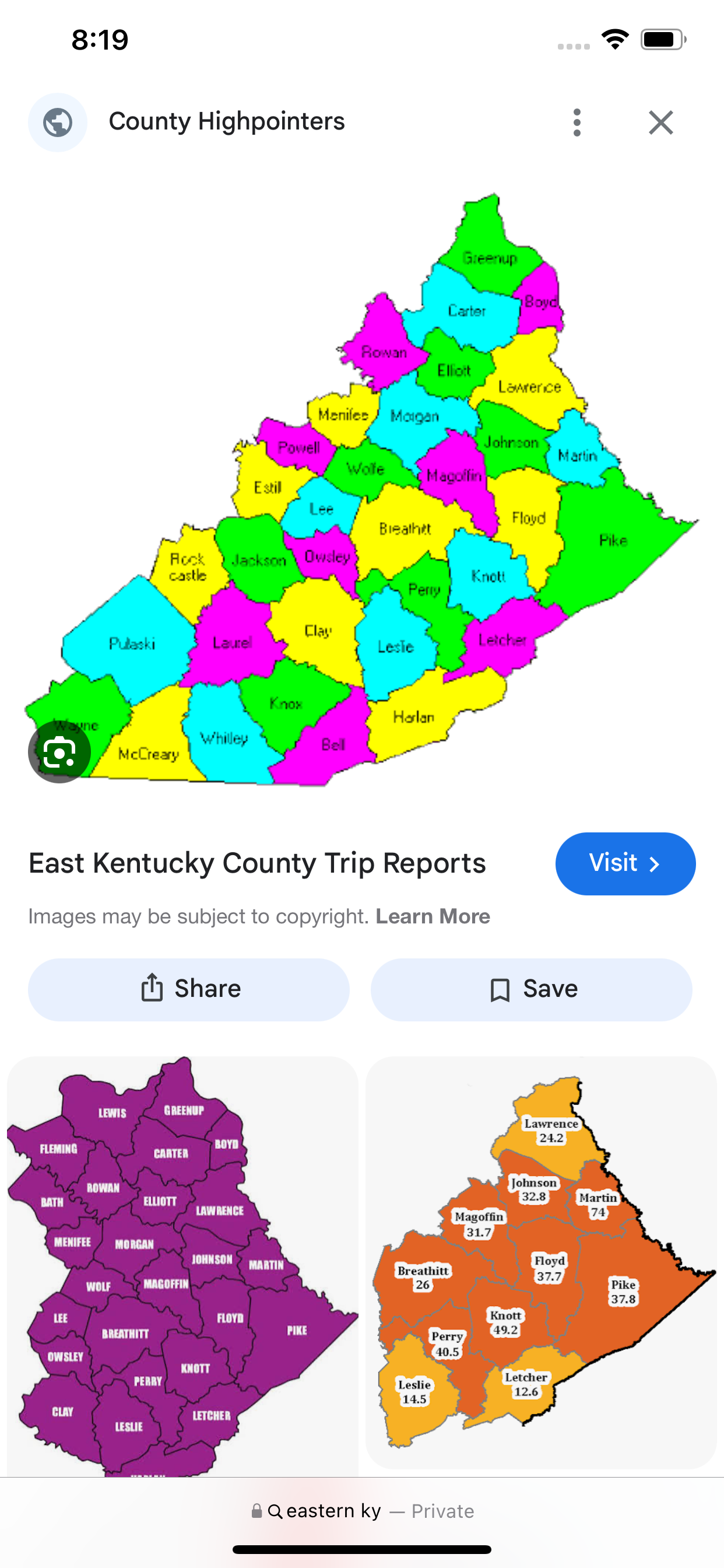The width and height of the screenshot is (724, 1568).
Task: Visit the East Kentucky County Trip Reports page
Action: 625,863
